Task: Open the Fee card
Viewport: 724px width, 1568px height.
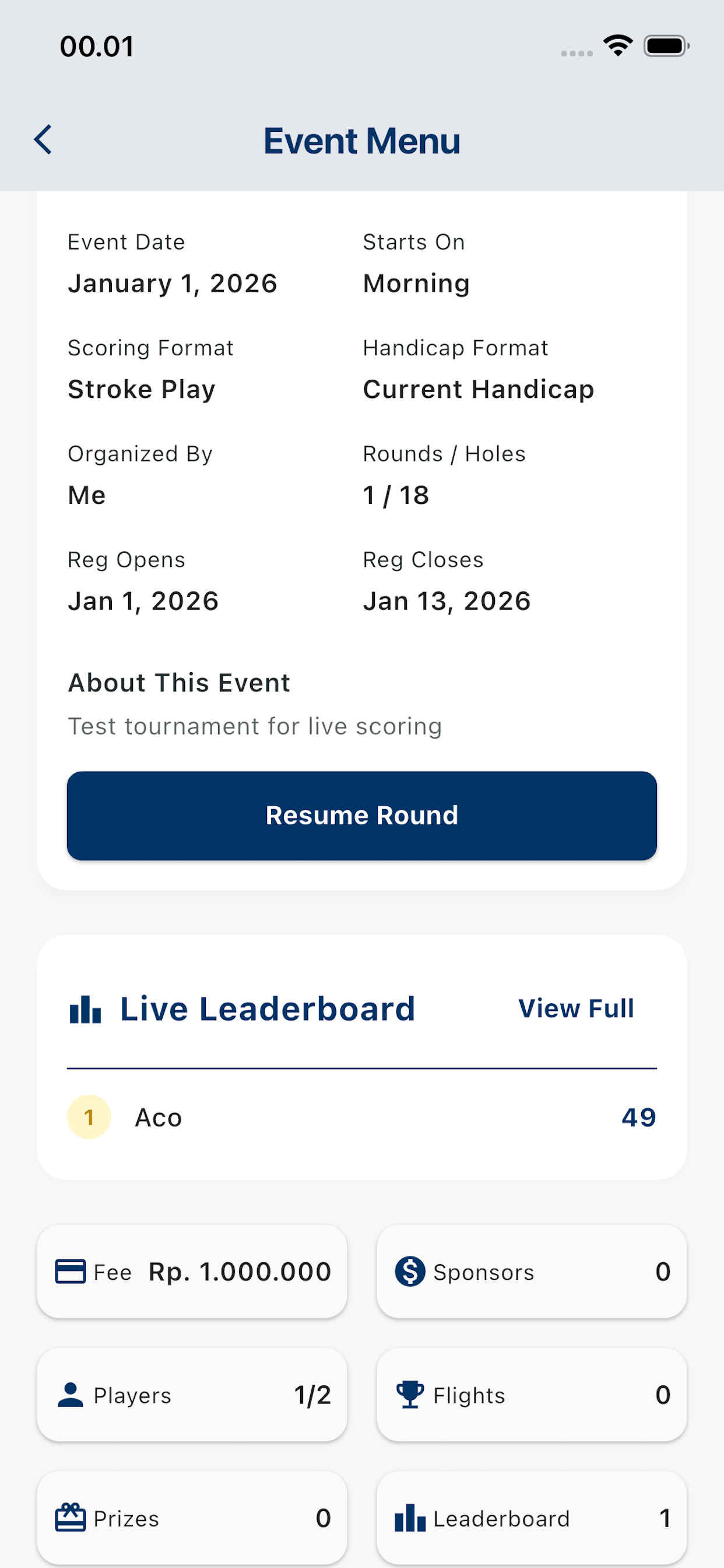Action: pos(192,1272)
